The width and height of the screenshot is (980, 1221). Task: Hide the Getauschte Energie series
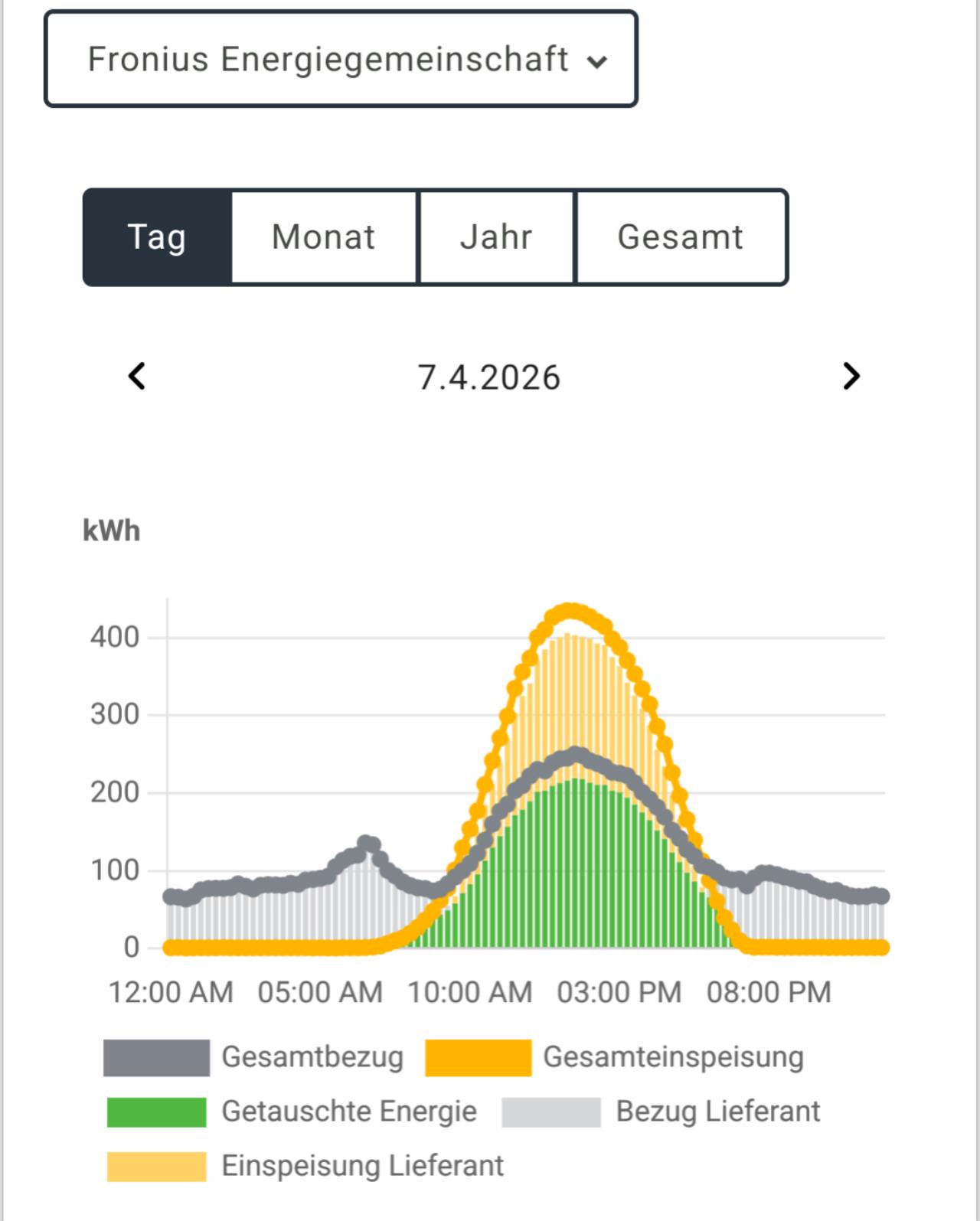[291, 1112]
